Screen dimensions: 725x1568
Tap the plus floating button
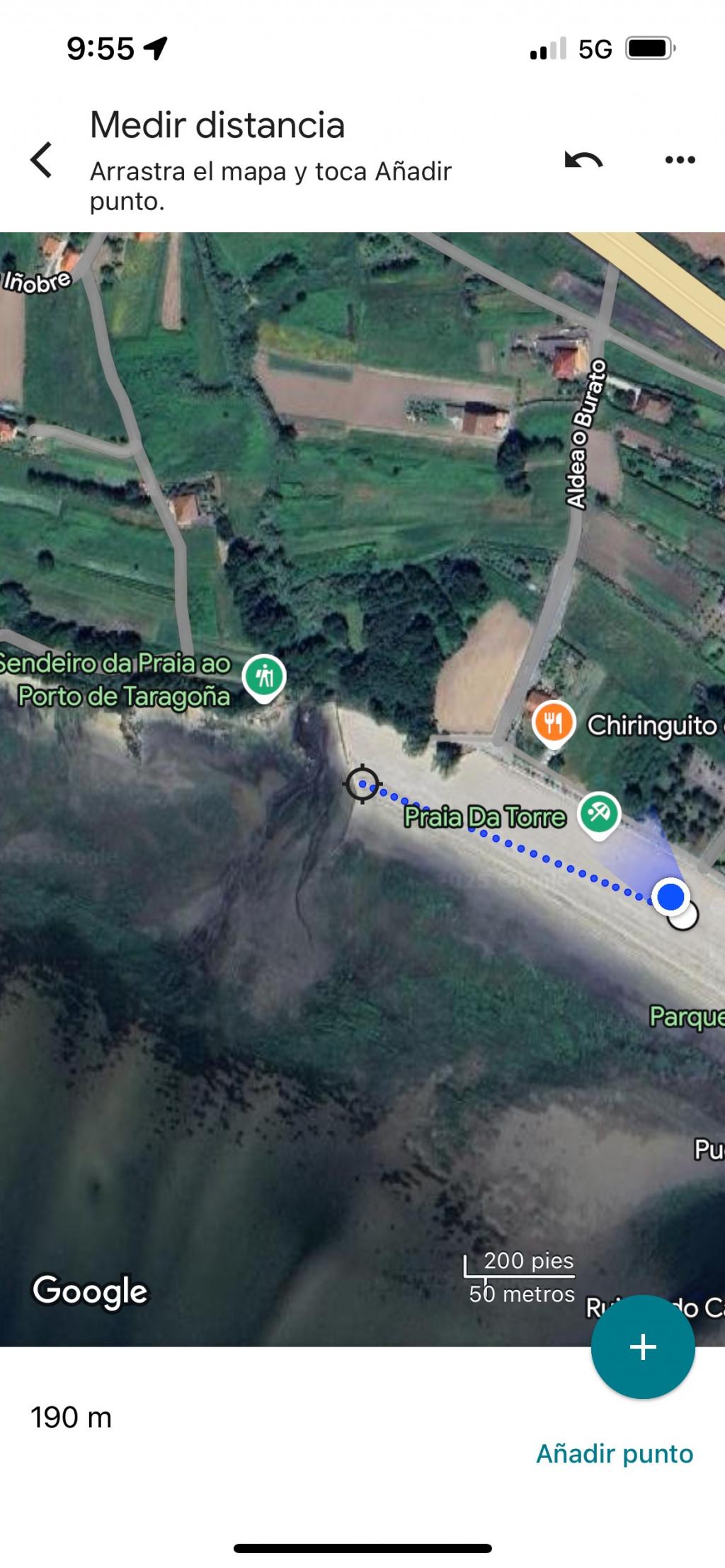tap(643, 1347)
